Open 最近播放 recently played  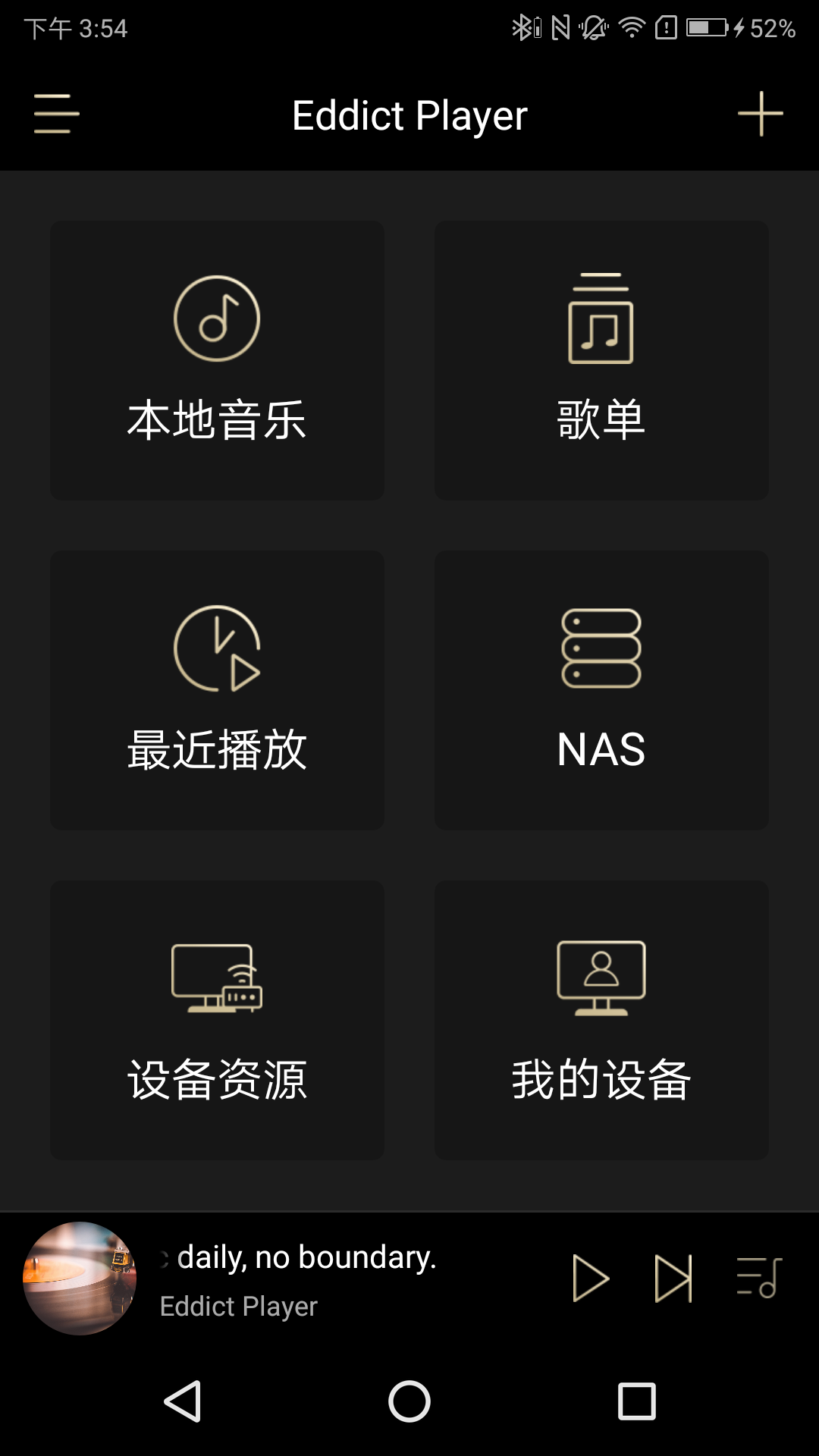pos(216,689)
